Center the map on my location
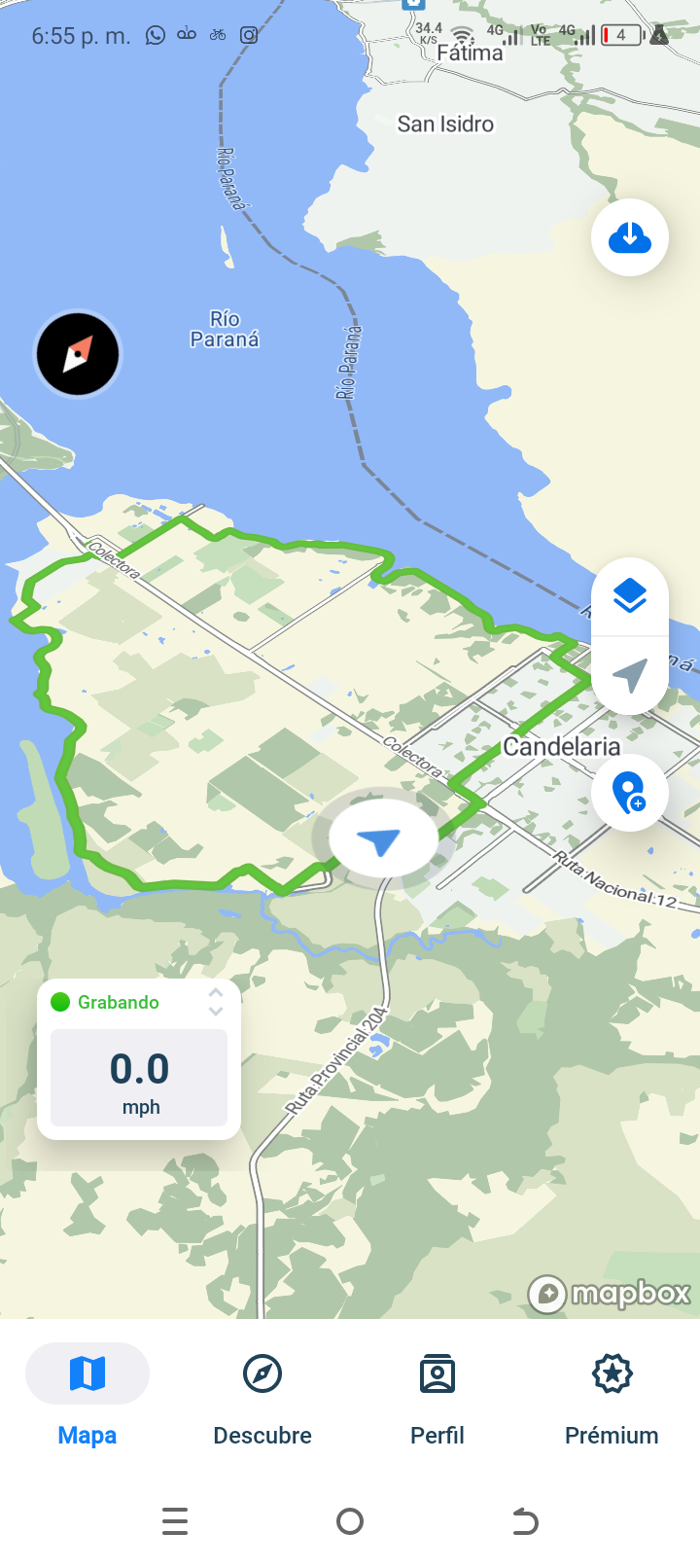This screenshot has height=1568, width=700. (630, 675)
